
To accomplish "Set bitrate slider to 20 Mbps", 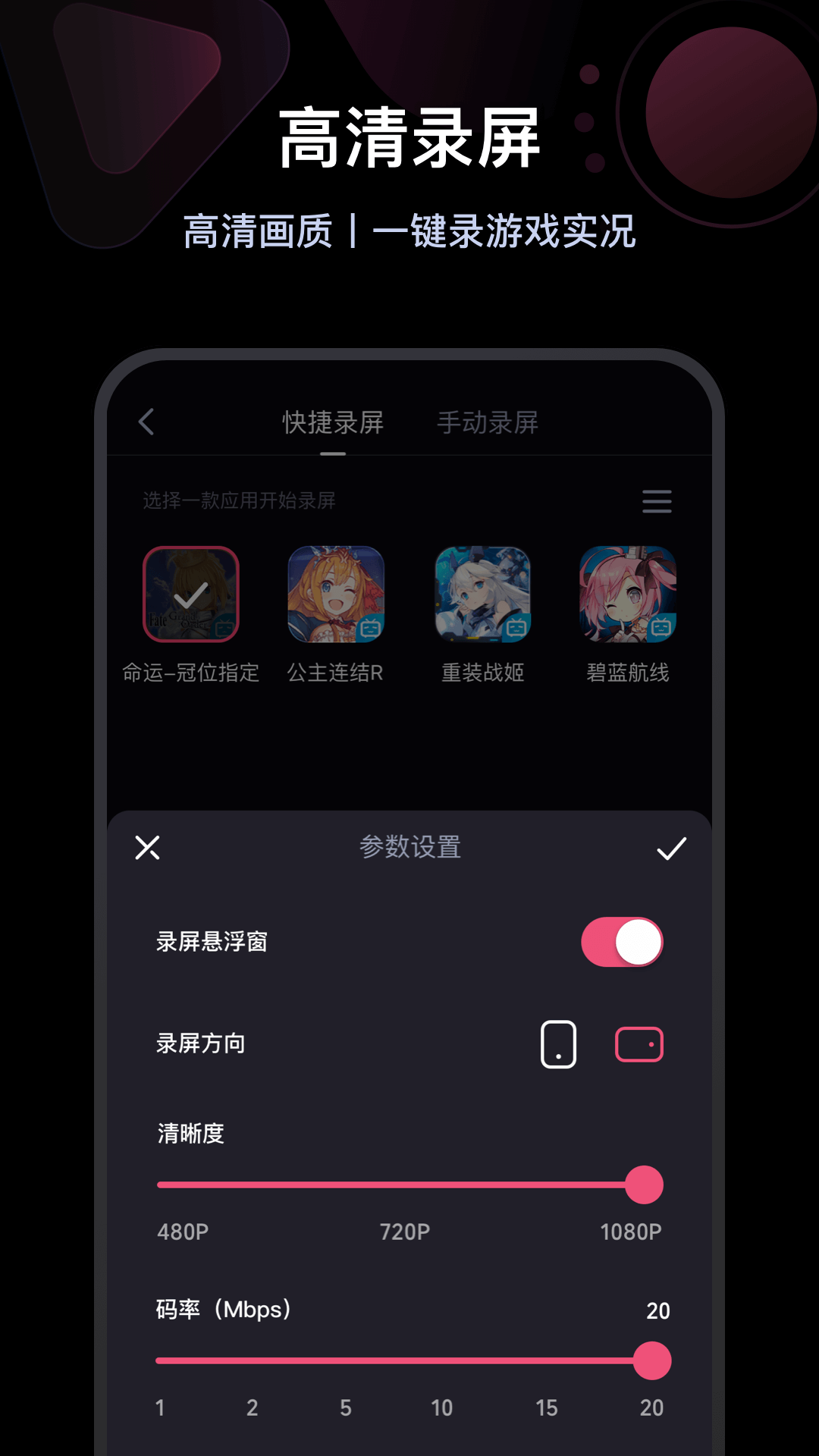I will [x=651, y=1360].
